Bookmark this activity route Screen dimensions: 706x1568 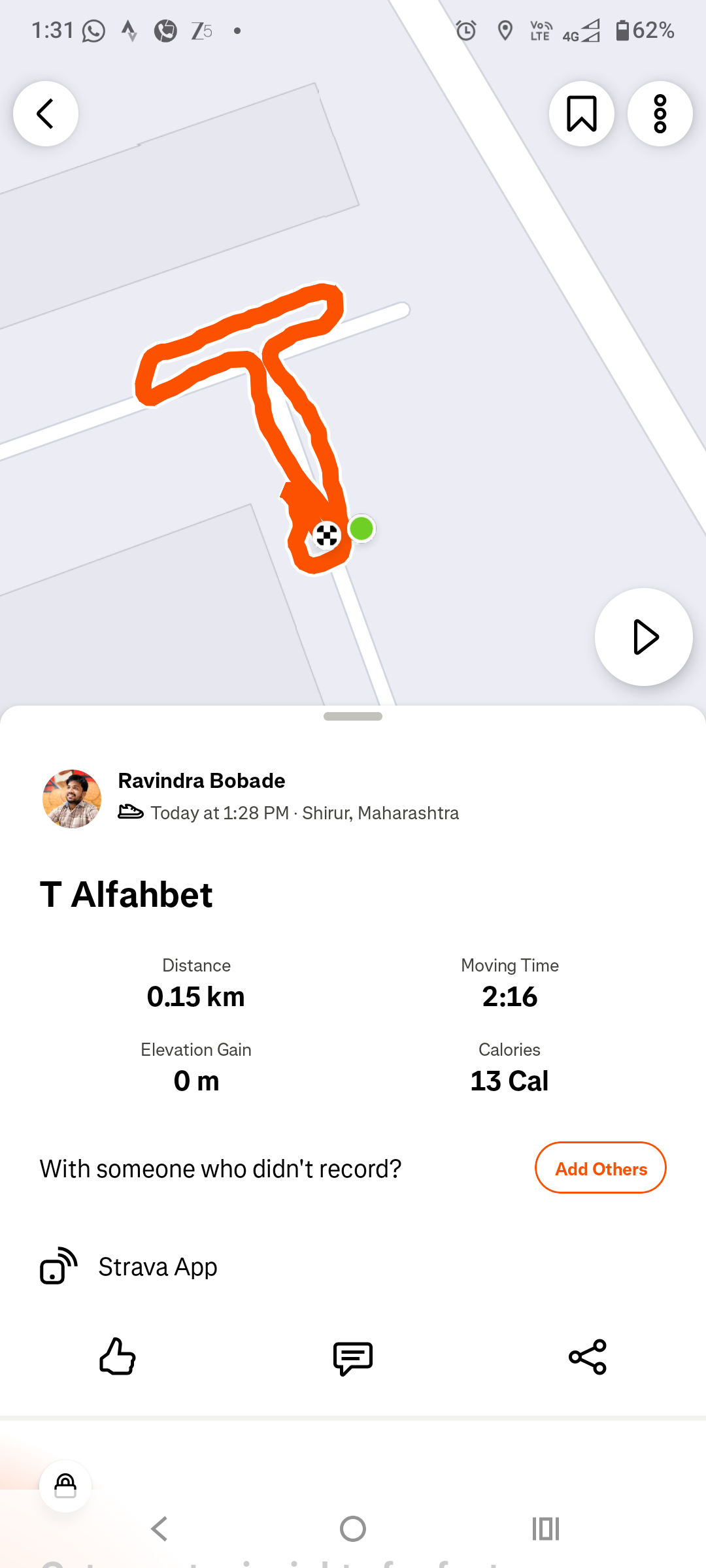pos(581,114)
